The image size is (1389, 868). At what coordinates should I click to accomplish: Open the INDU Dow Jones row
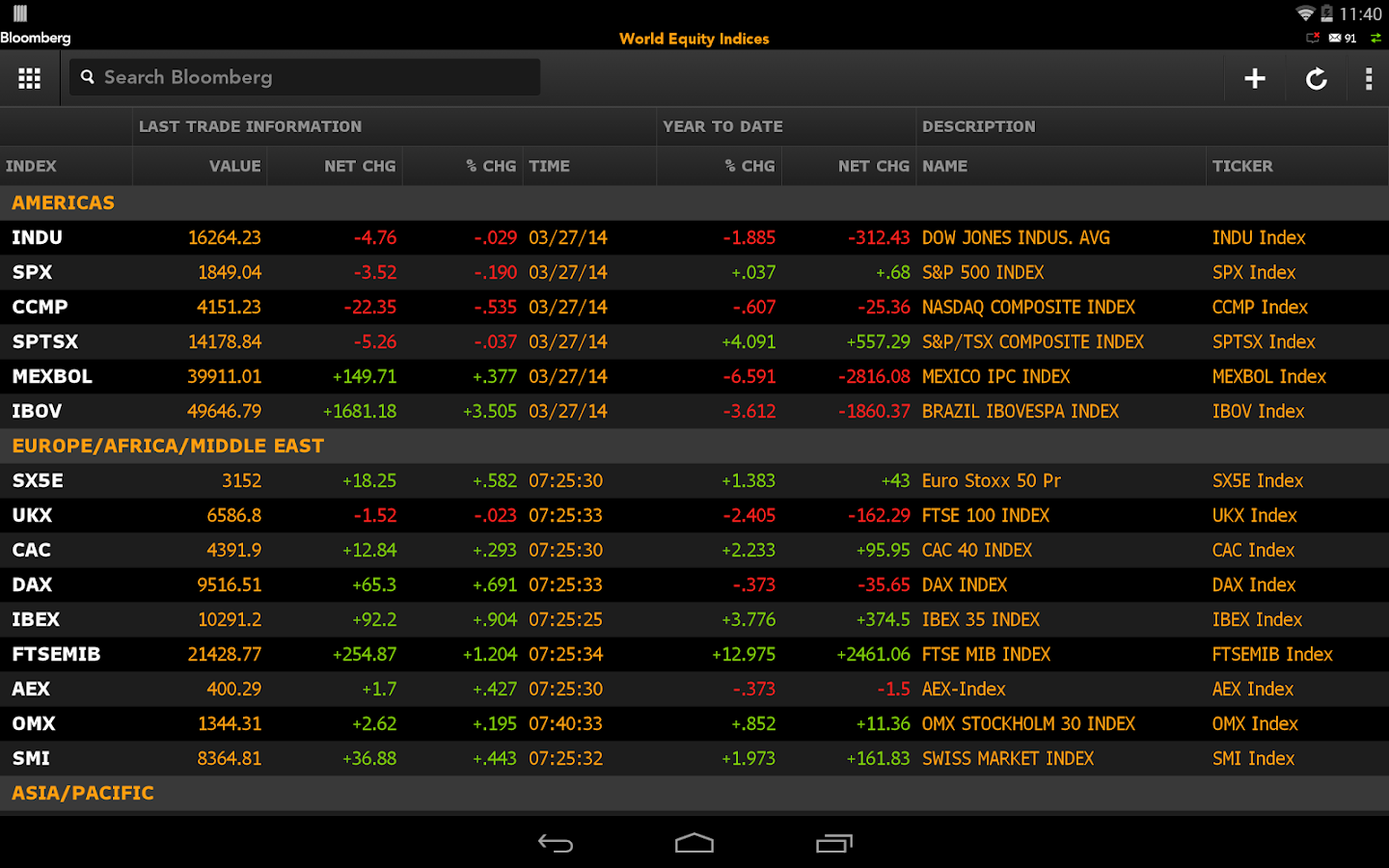point(694,237)
